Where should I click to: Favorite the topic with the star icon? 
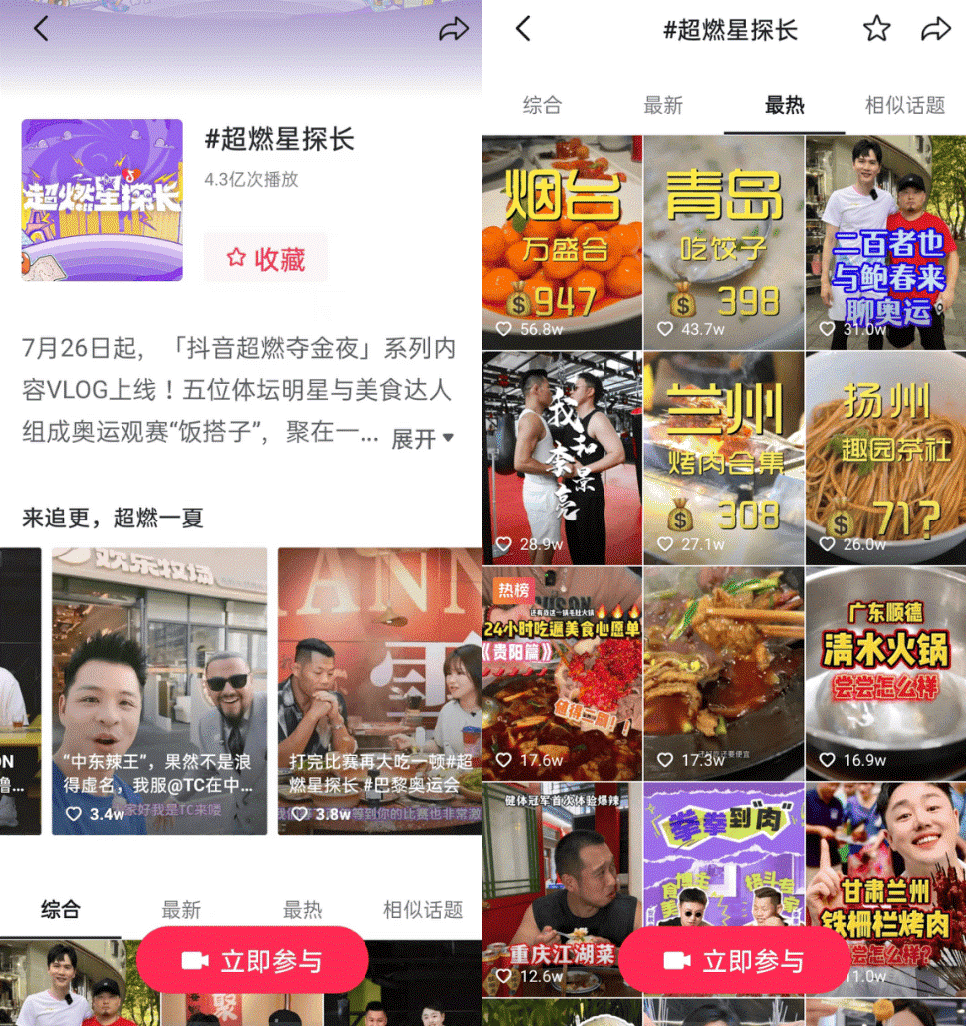pos(876,29)
